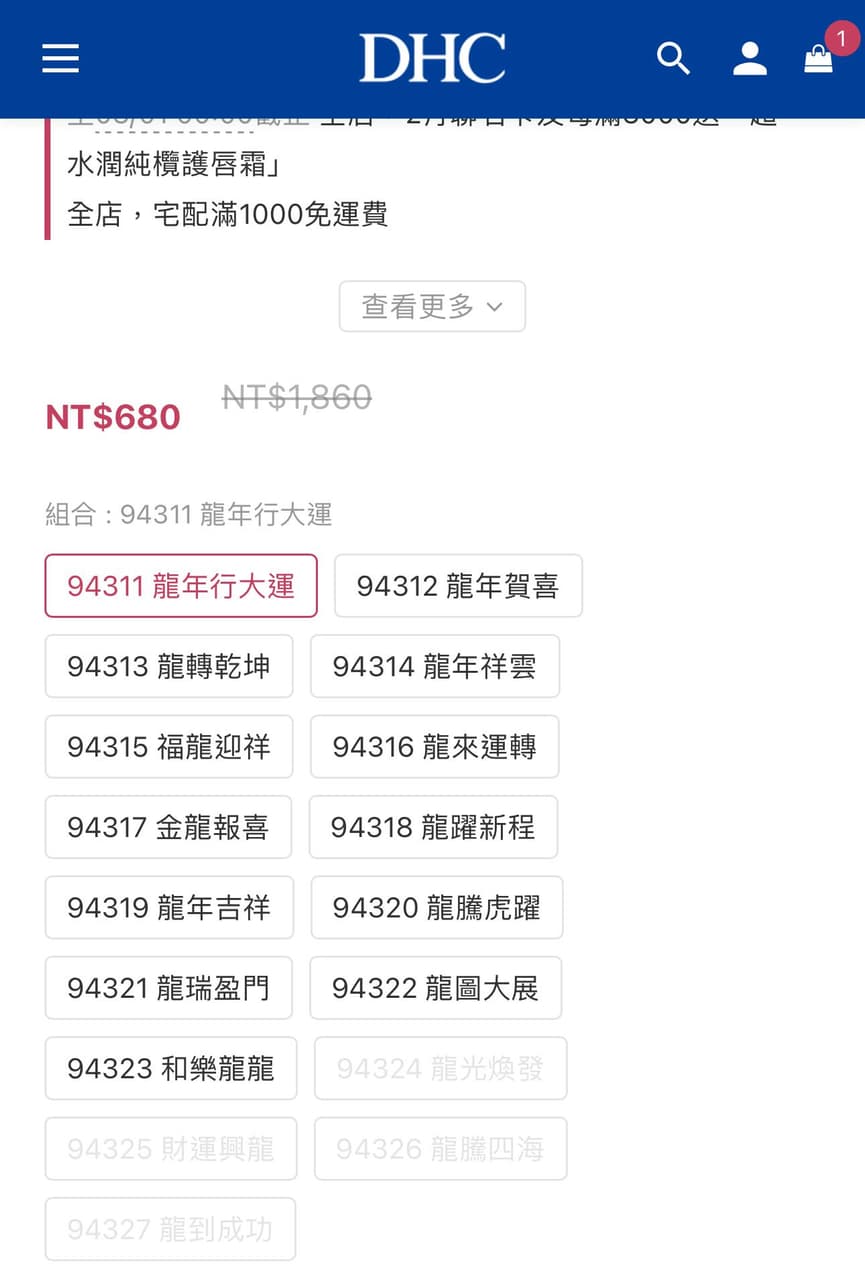865x1280 pixels.
Task: Expand the 查看更多 promotion section
Action: point(432,307)
